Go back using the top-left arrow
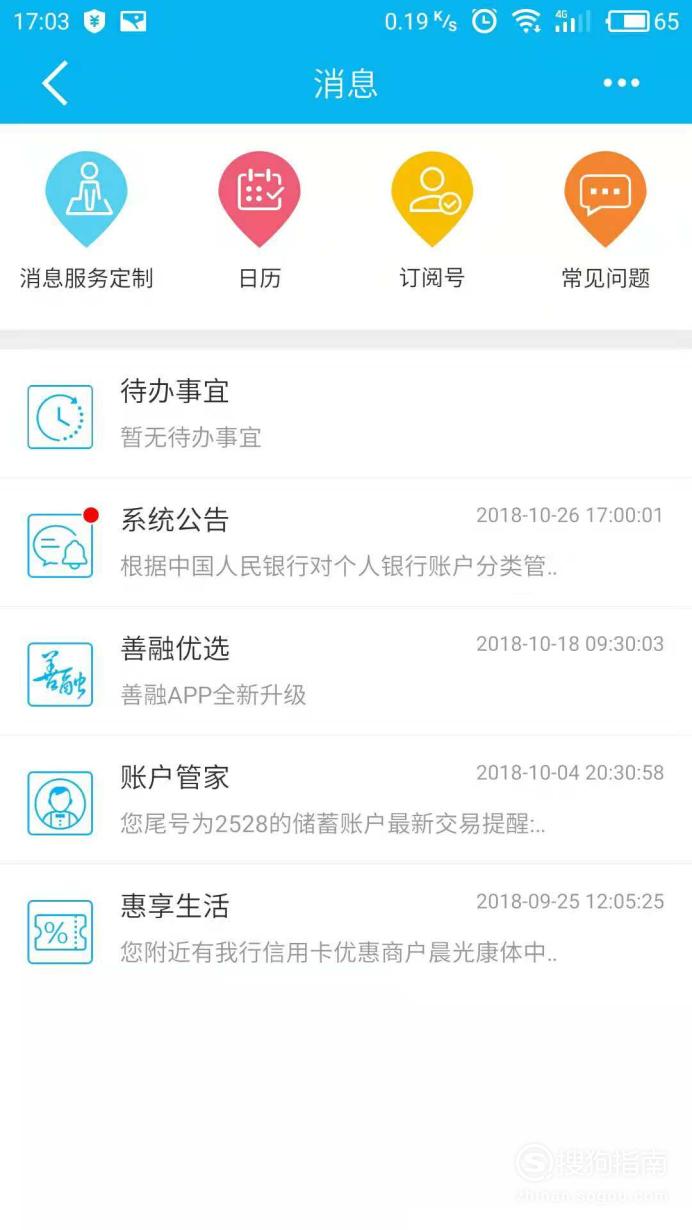 (x=55, y=83)
